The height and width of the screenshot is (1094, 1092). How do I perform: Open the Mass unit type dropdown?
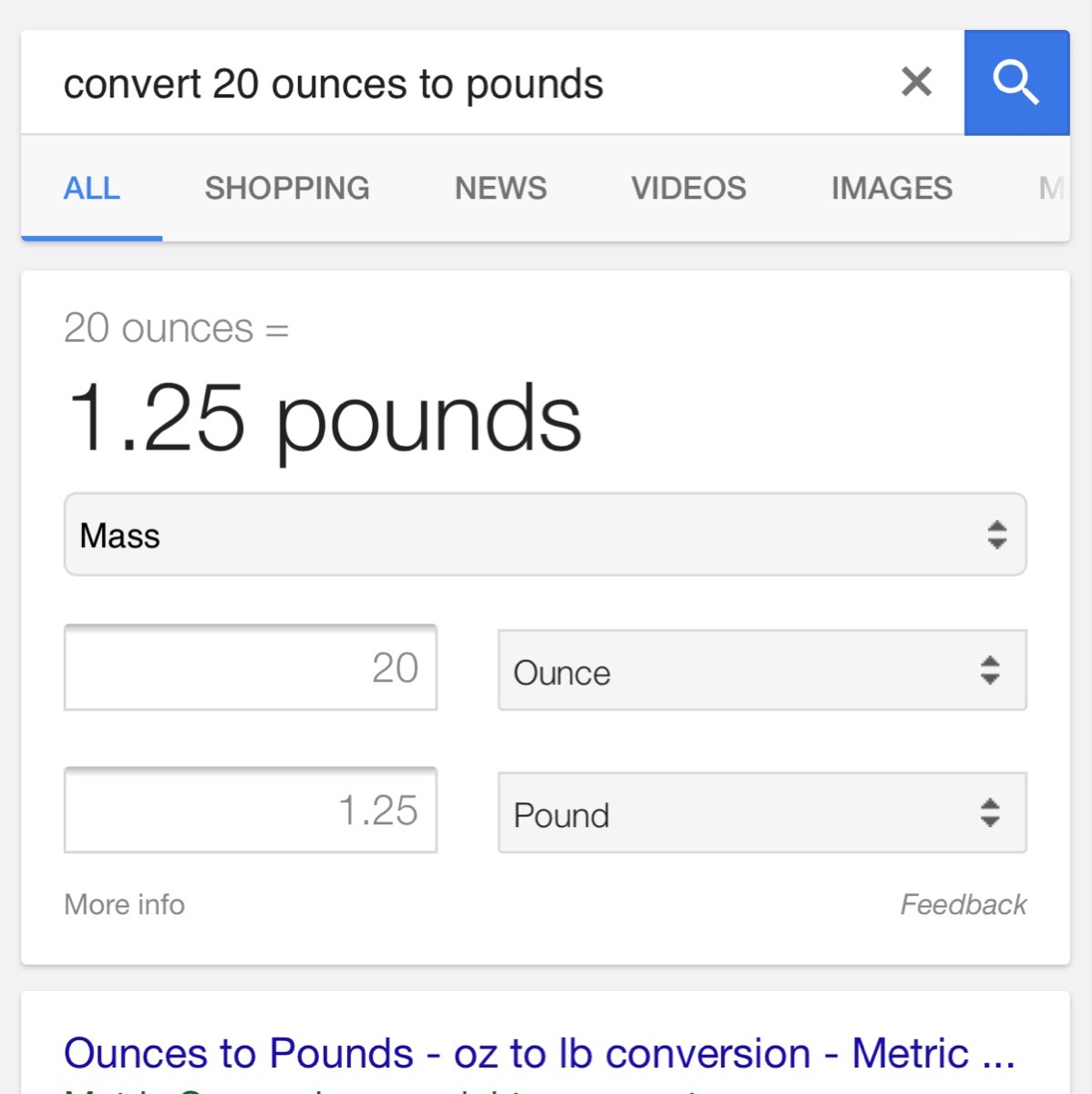[x=545, y=535]
